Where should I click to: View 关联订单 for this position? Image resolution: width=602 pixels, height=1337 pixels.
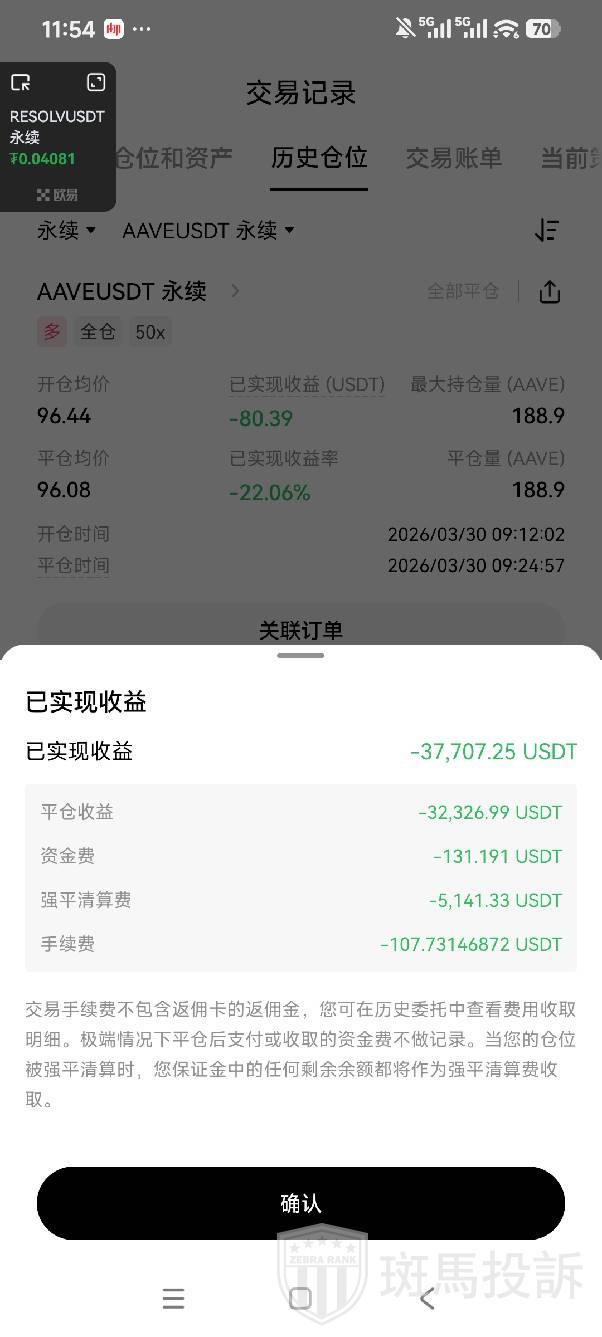point(300,630)
